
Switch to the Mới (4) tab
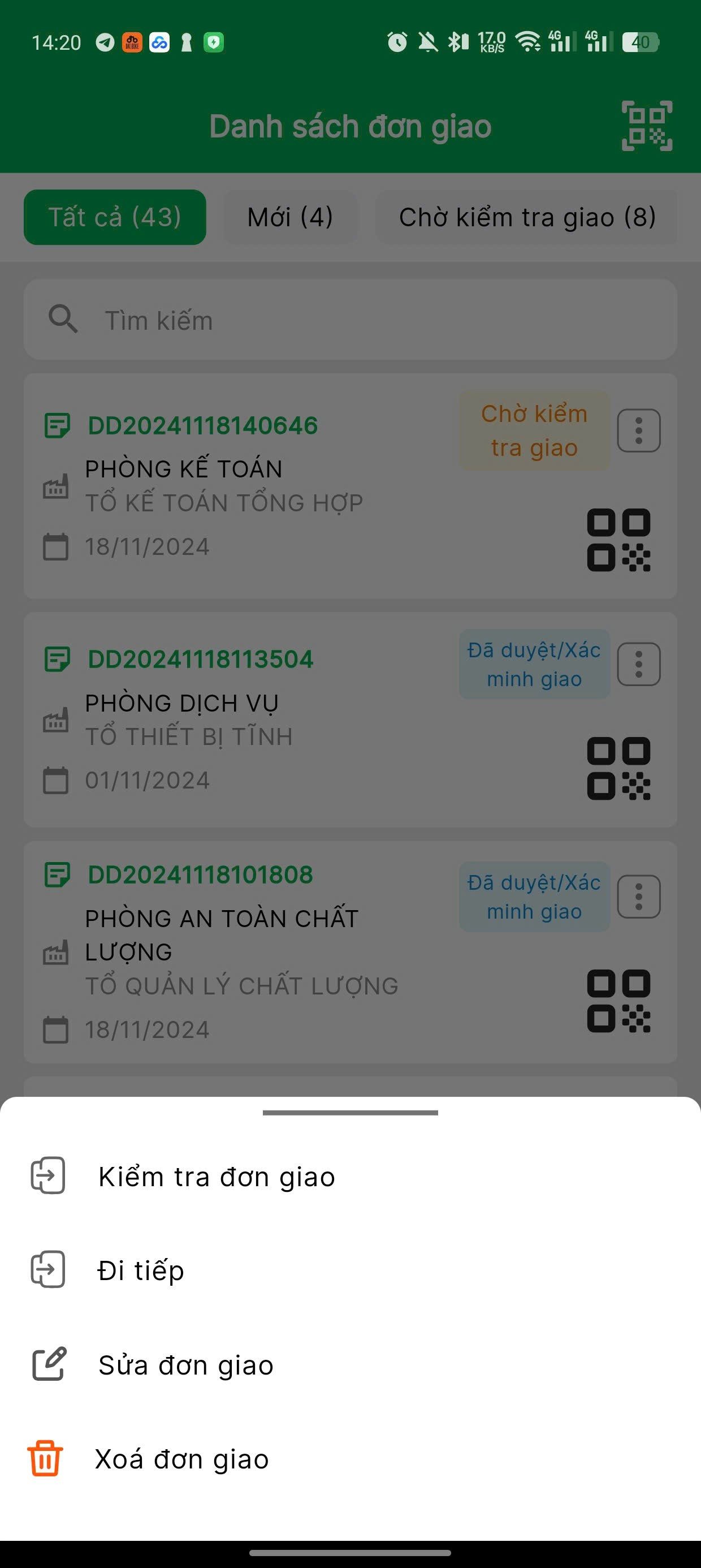pyautogui.click(x=289, y=217)
